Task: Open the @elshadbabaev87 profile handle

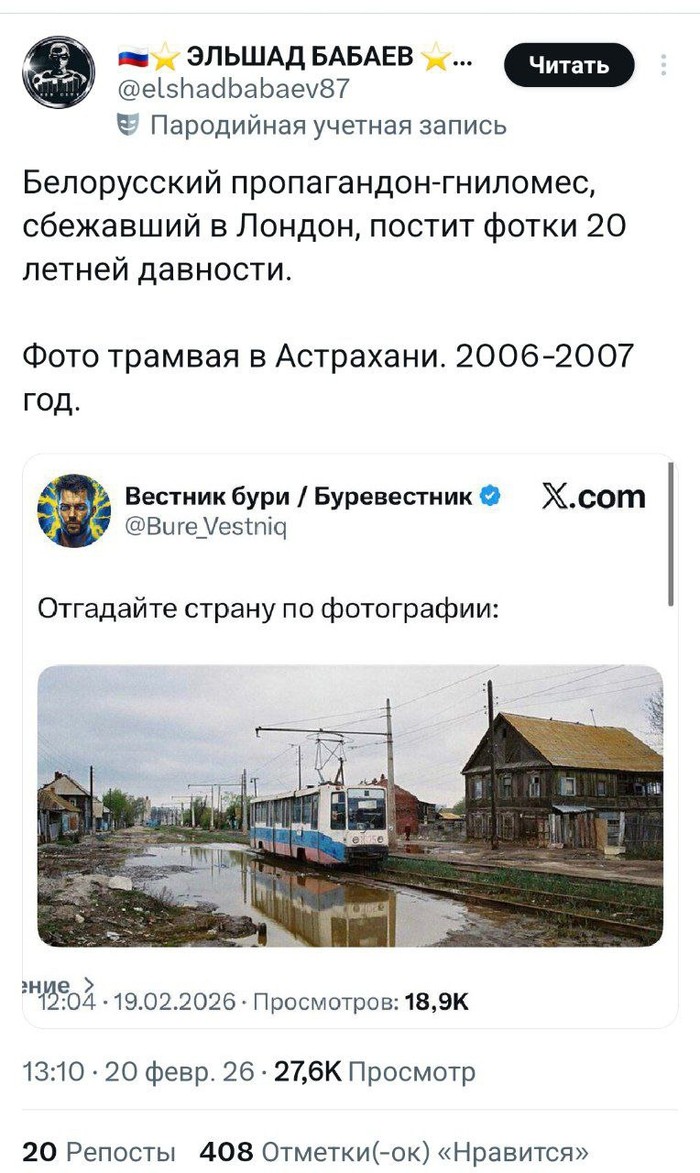Action: coord(234,91)
